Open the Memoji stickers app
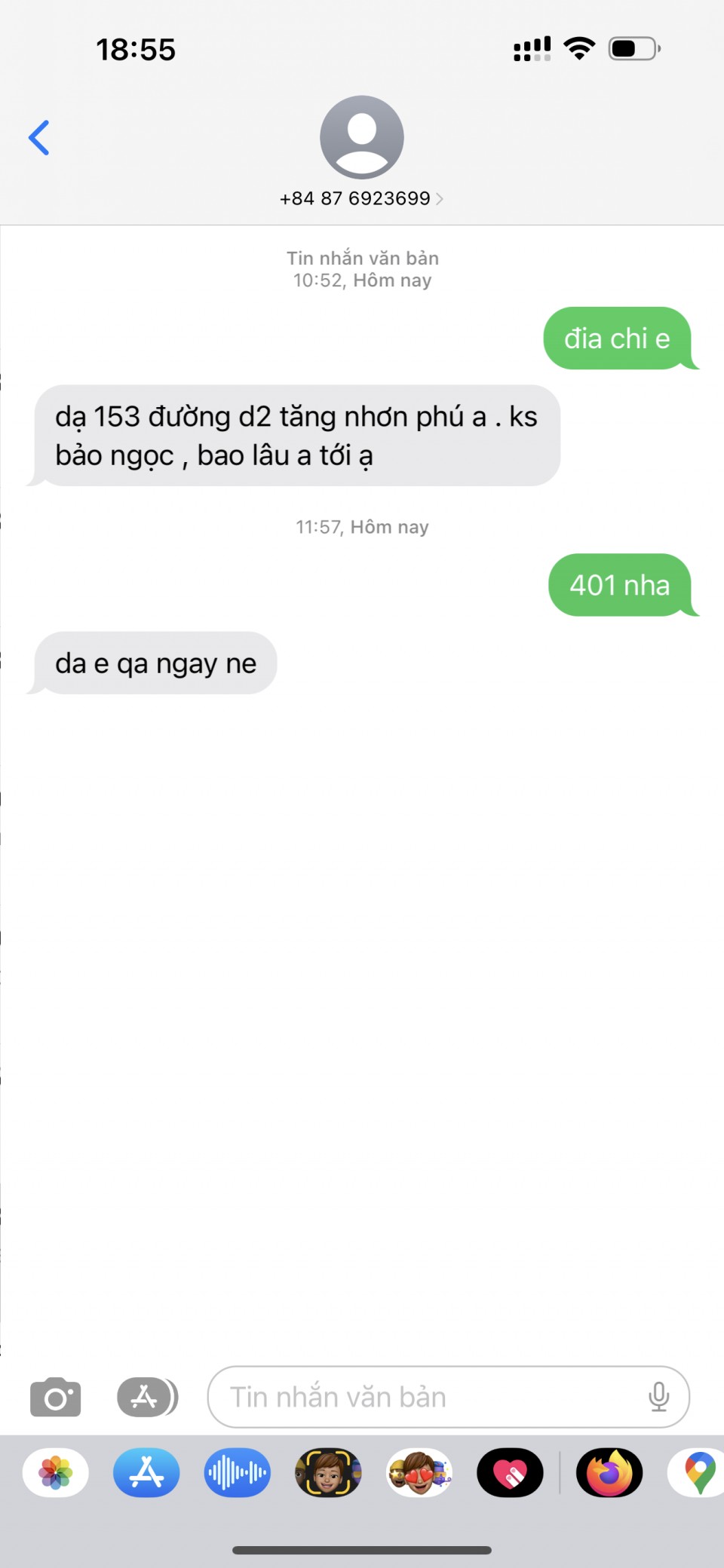Screen dimensions: 724x1568 [419, 1472]
